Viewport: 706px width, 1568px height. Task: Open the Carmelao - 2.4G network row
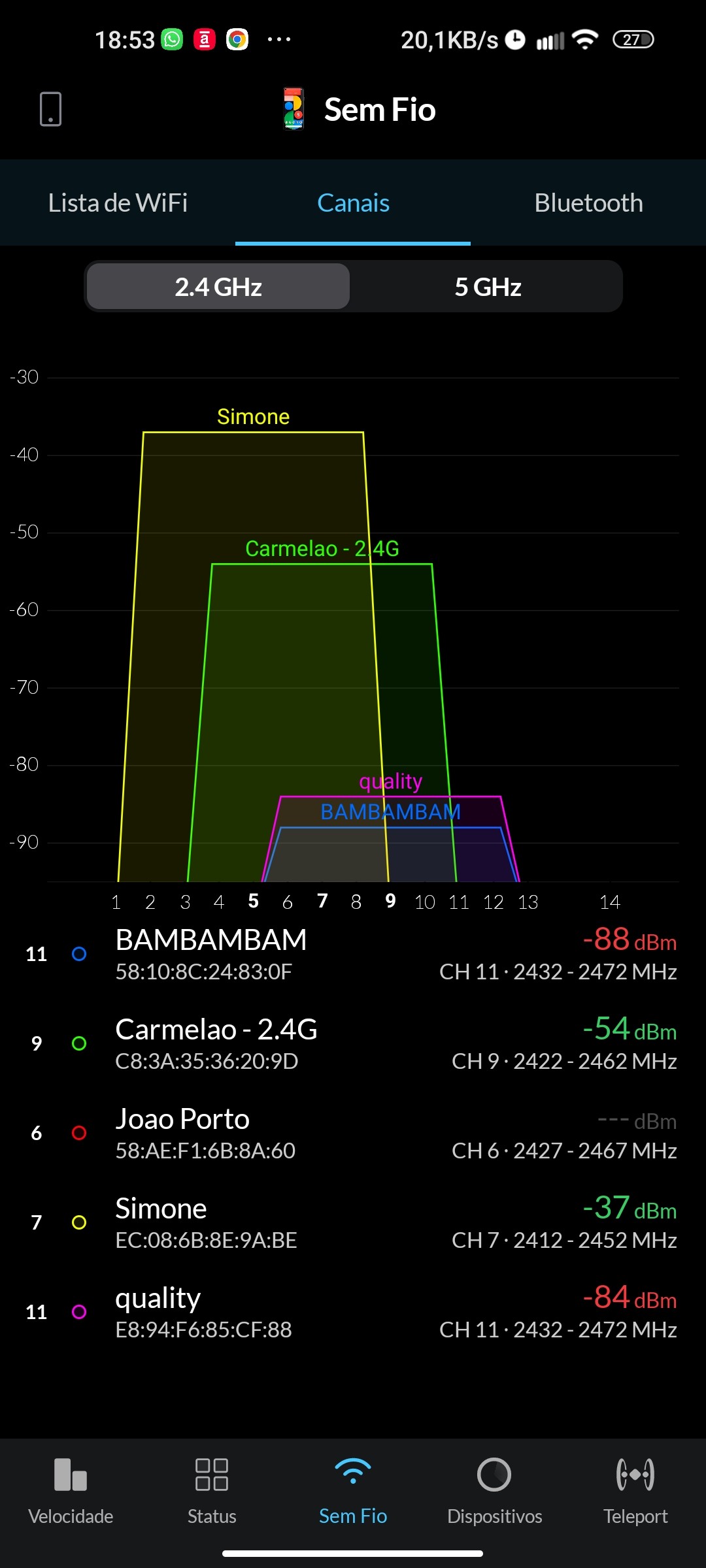pyautogui.click(x=353, y=1044)
